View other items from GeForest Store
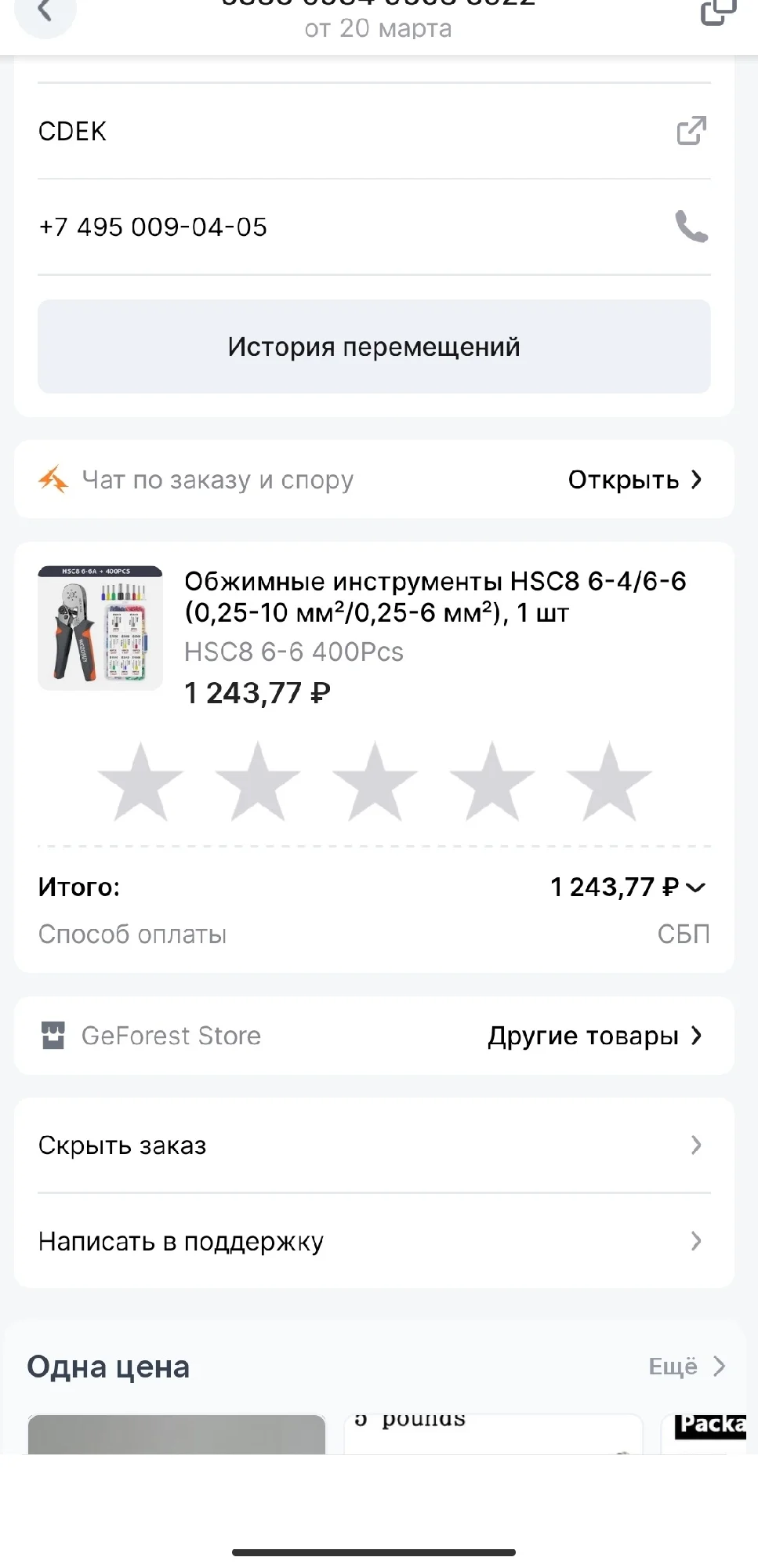This screenshot has width=758, height=1568. coord(594,1036)
